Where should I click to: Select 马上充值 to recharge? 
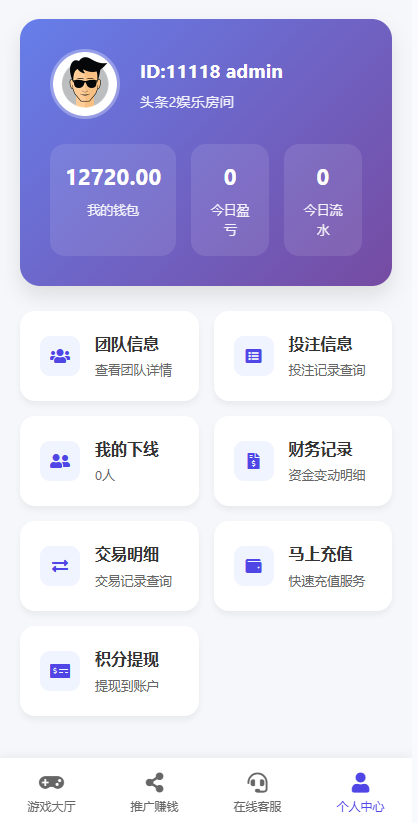(x=303, y=566)
